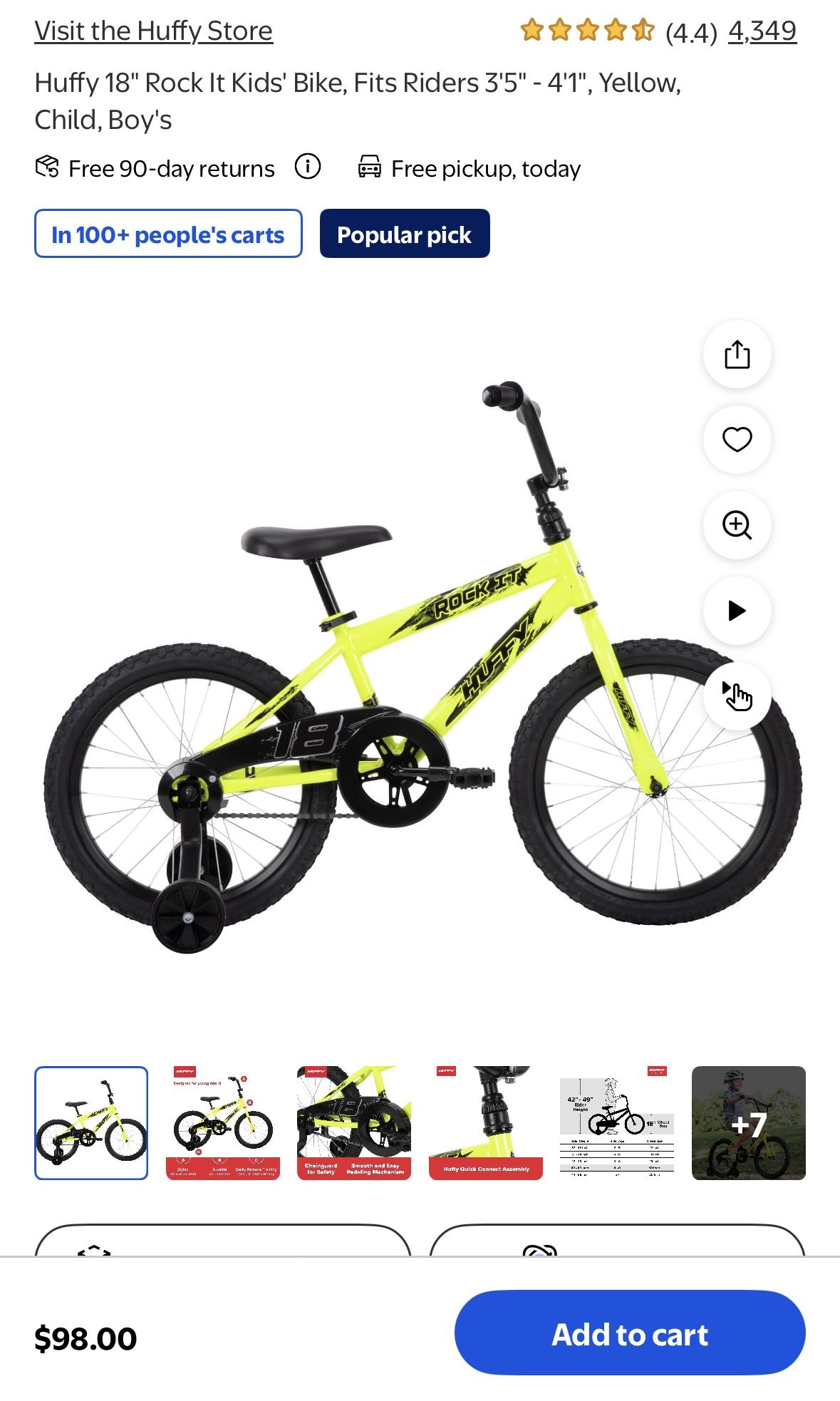Select the Popular pick badge
This screenshot has width=840, height=1401.
[x=405, y=234]
